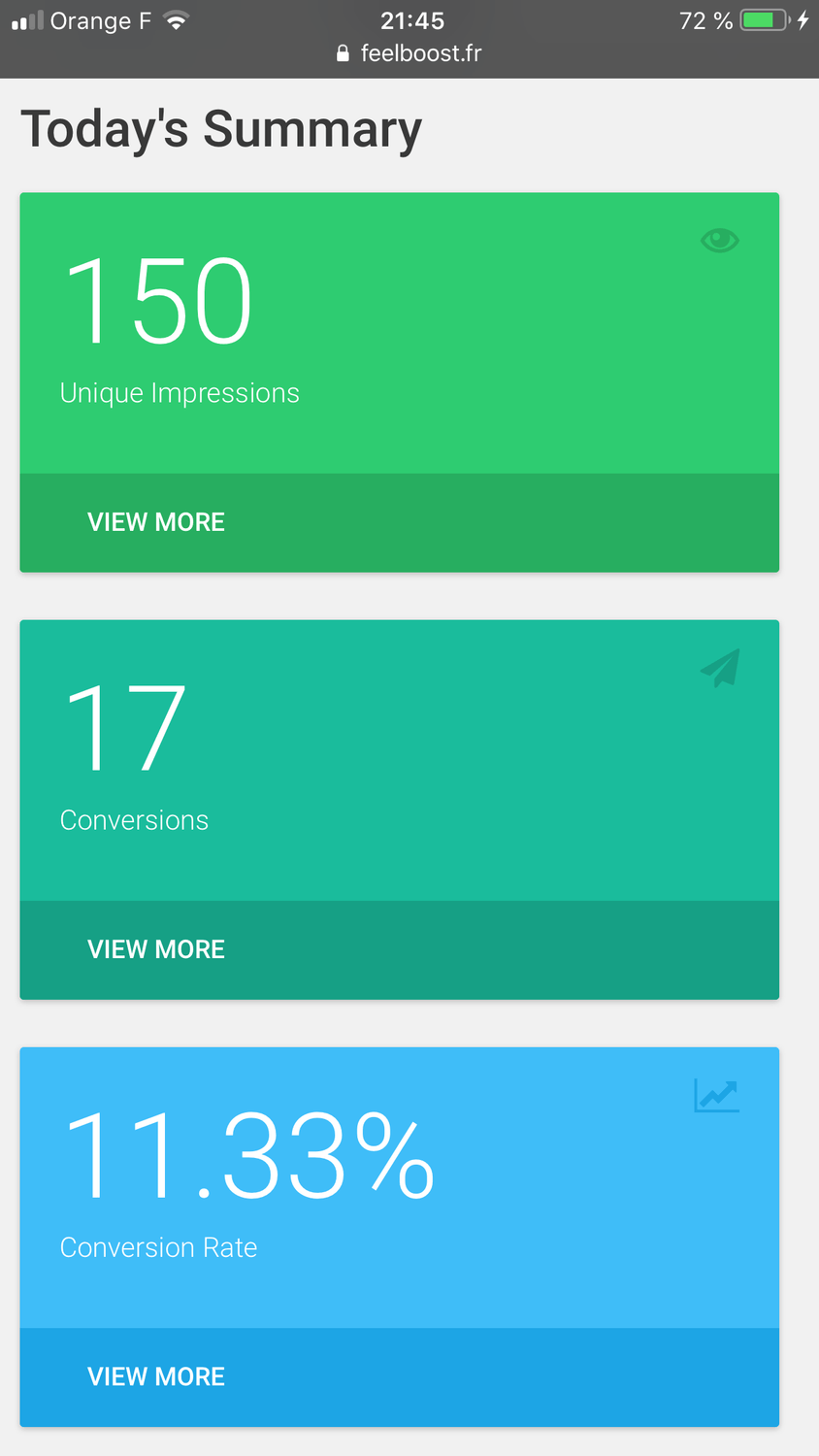View more about Unique Impressions

pyautogui.click(x=156, y=522)
